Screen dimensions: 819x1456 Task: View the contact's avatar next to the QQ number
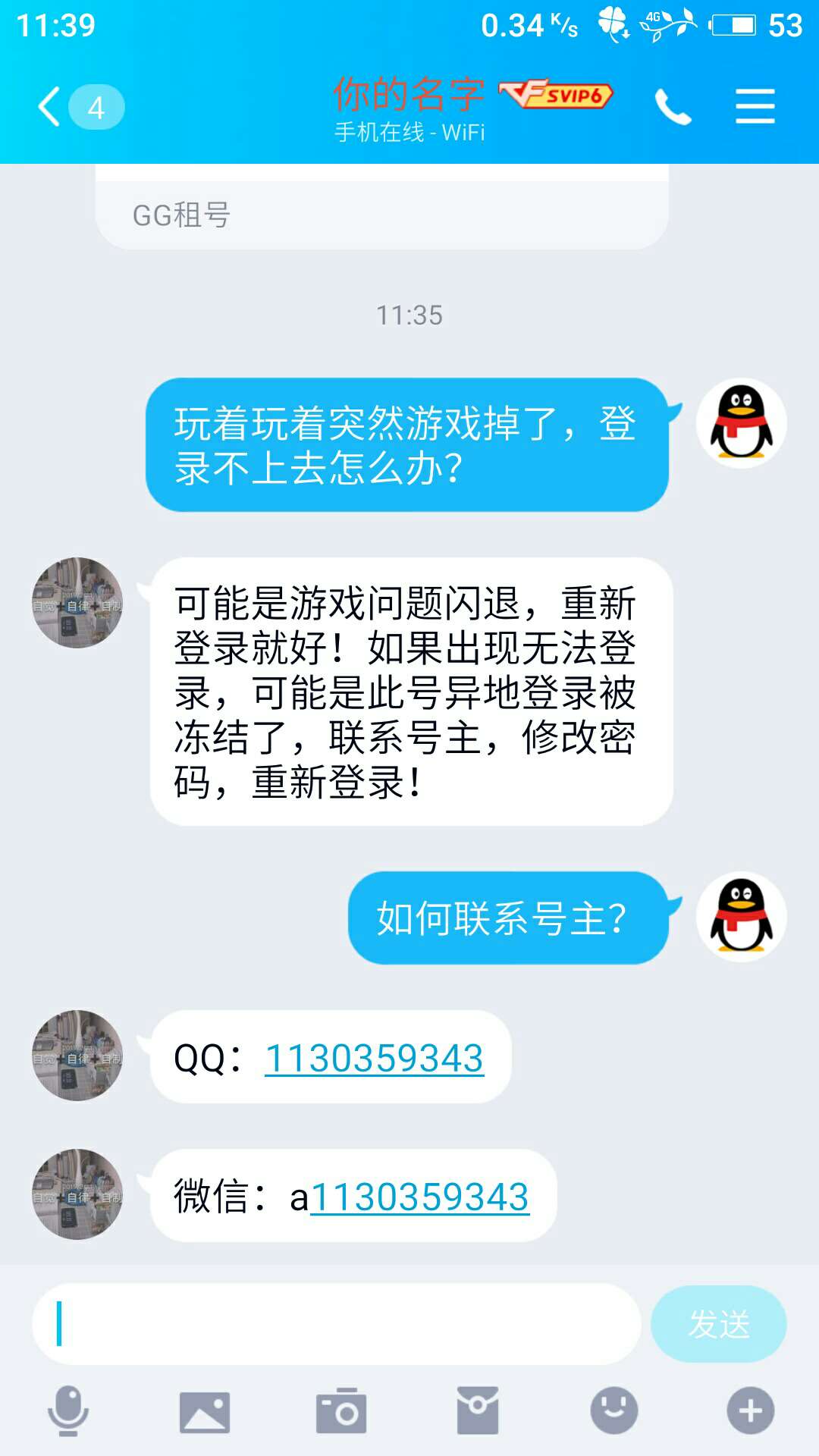click(77, 1056)
